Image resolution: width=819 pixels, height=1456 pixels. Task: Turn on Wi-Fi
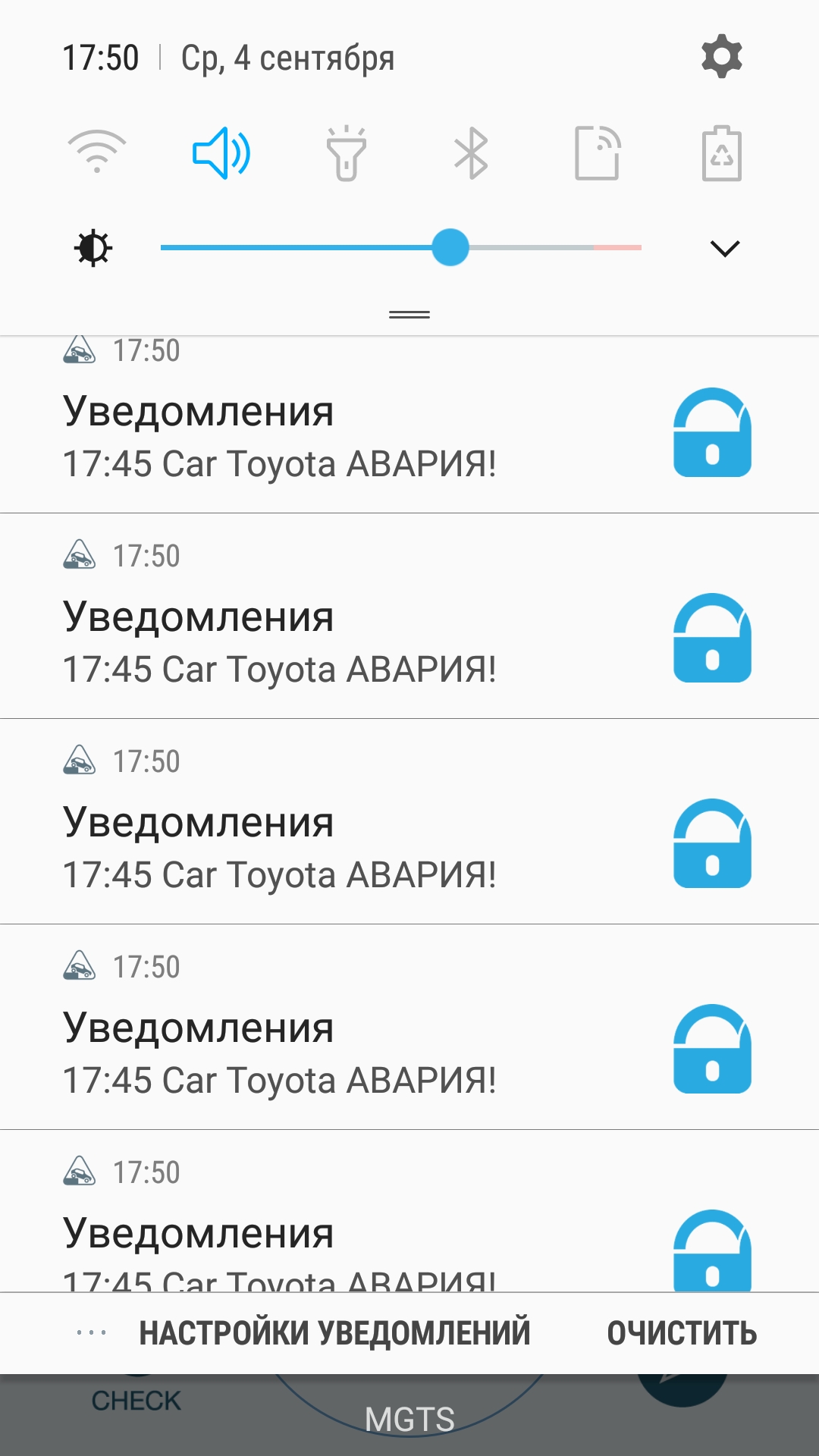[97, 152]
